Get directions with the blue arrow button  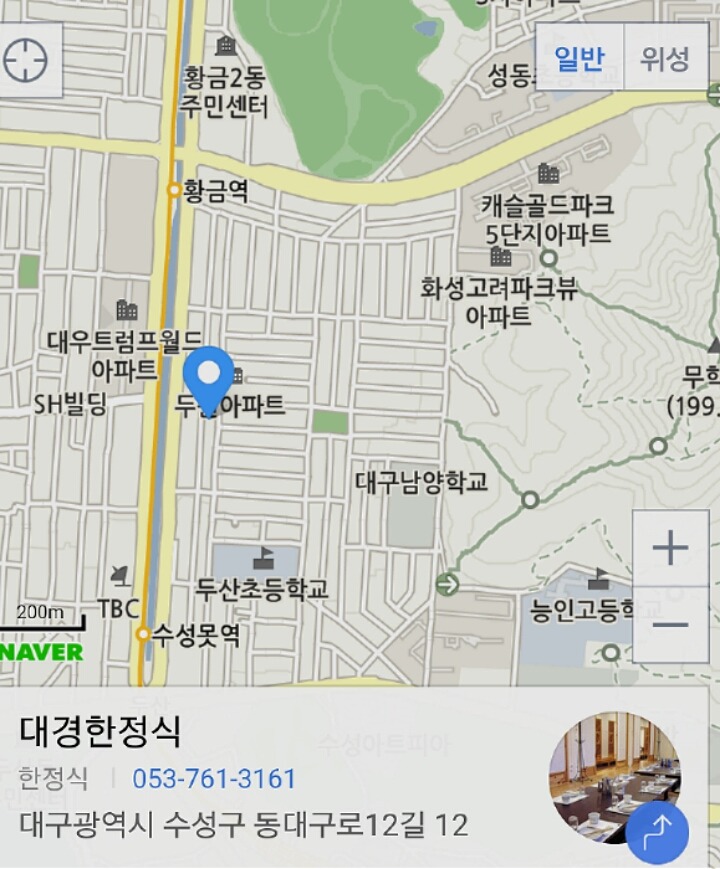pos(657,833)
